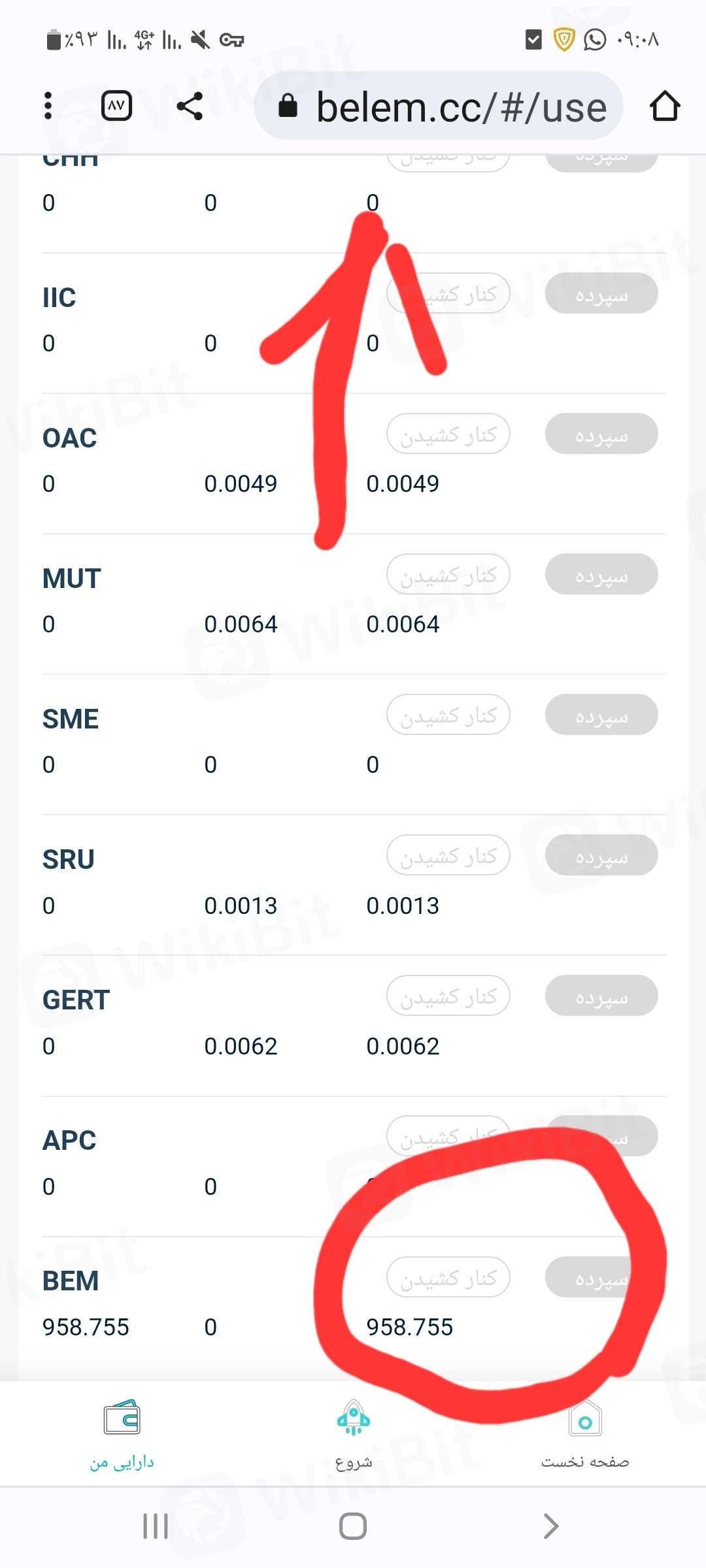706x1568 pixels.
Task: Tap the deposit (سپردن) button for IIC
Action: [x=601, y=294]
